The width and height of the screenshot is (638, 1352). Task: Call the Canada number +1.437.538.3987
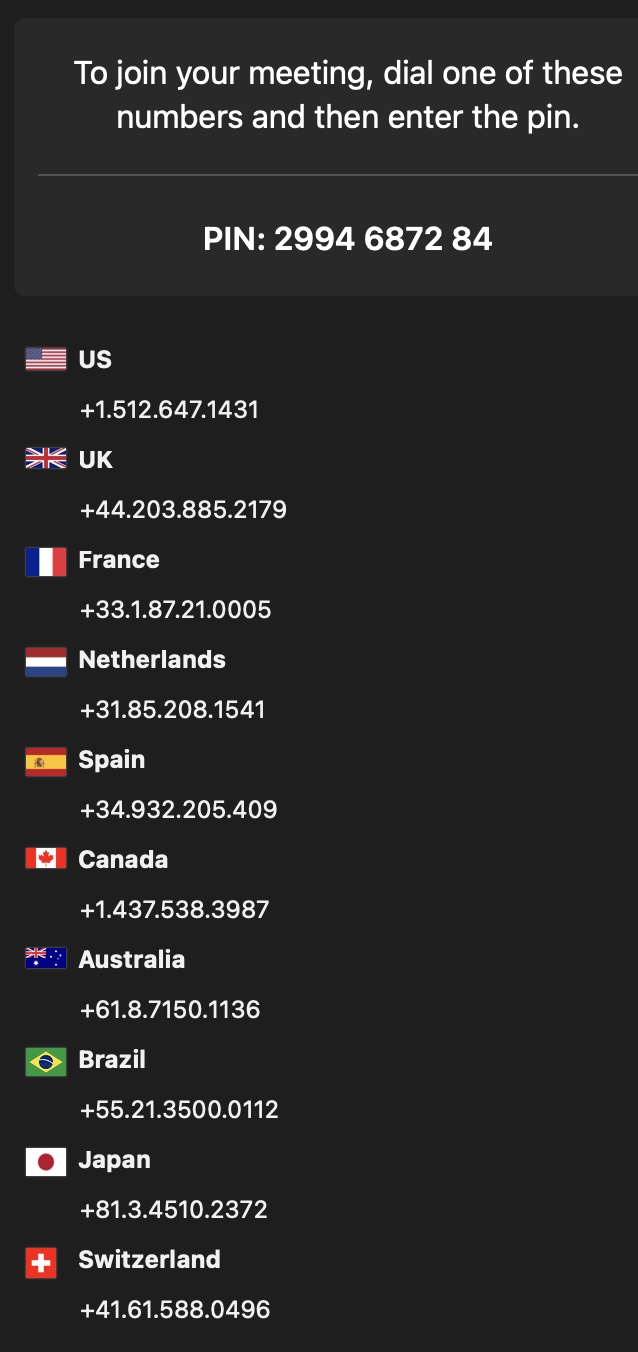(x=174, y=910)
